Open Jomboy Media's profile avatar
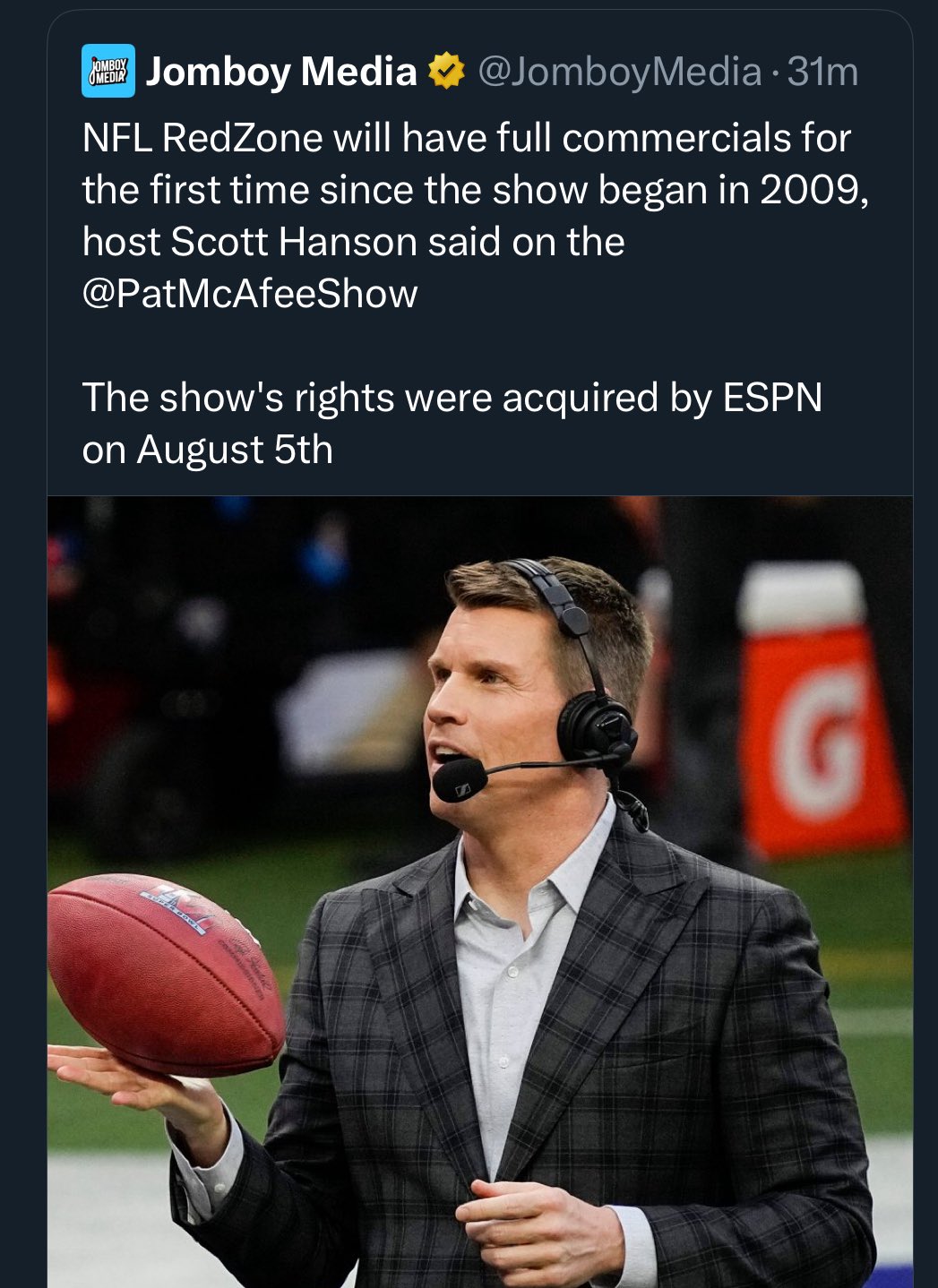This screenshot has height=1288, width=938. pos(108,71)
